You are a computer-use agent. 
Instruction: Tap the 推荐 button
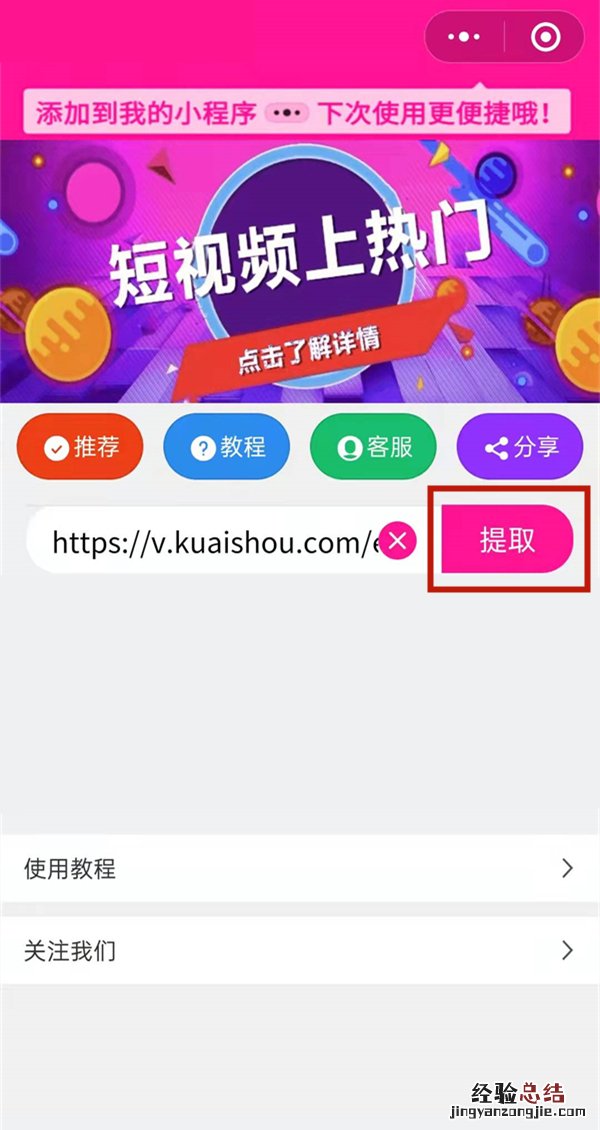click(x=80, y=447)
